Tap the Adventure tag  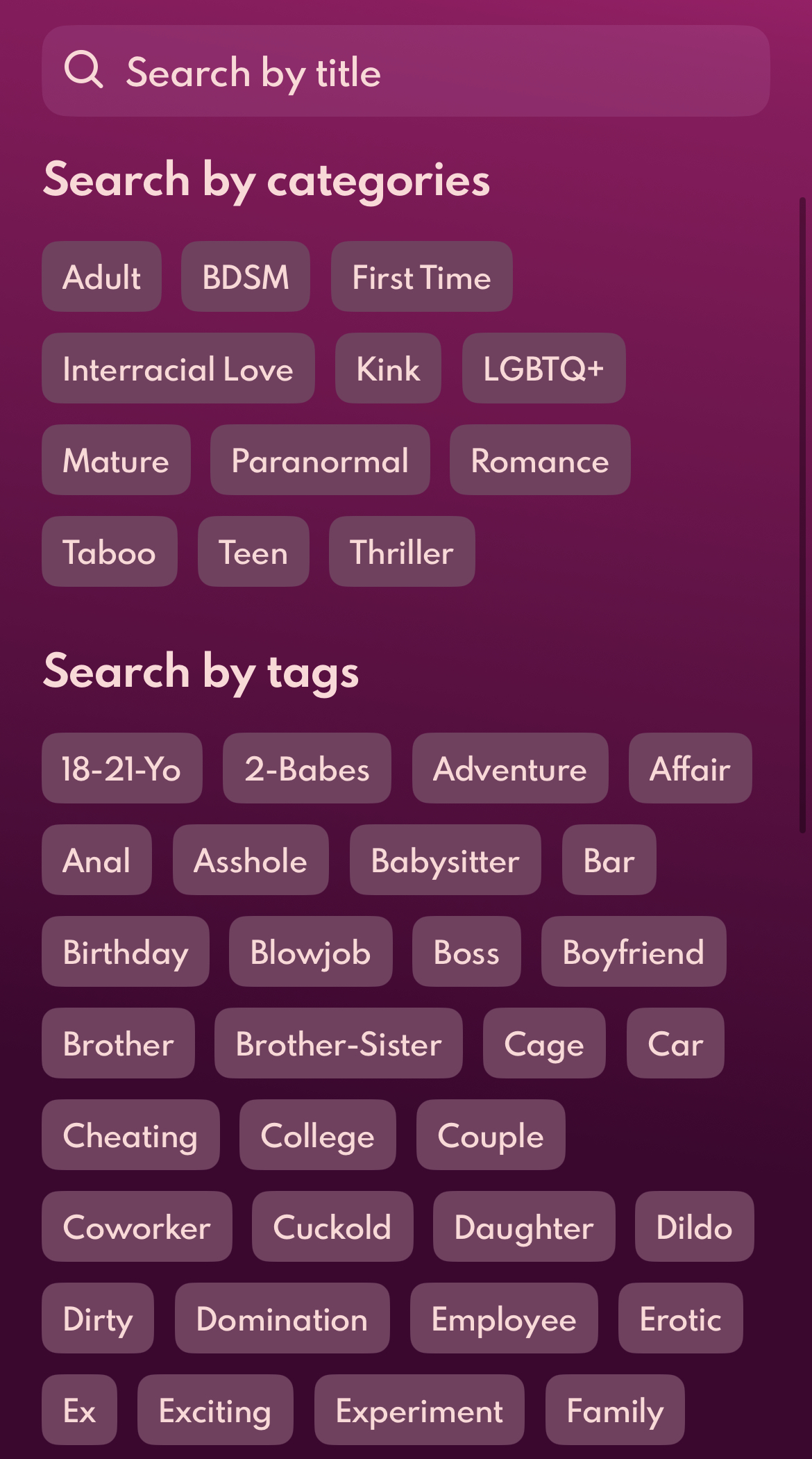tap(510, 768)
